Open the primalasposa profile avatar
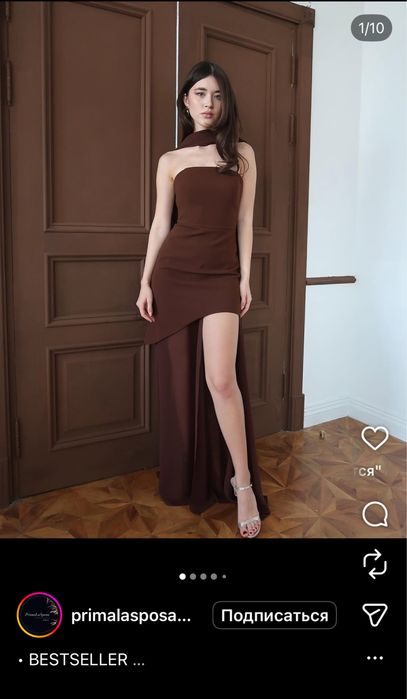407x699 pixels. coord(39,615)
